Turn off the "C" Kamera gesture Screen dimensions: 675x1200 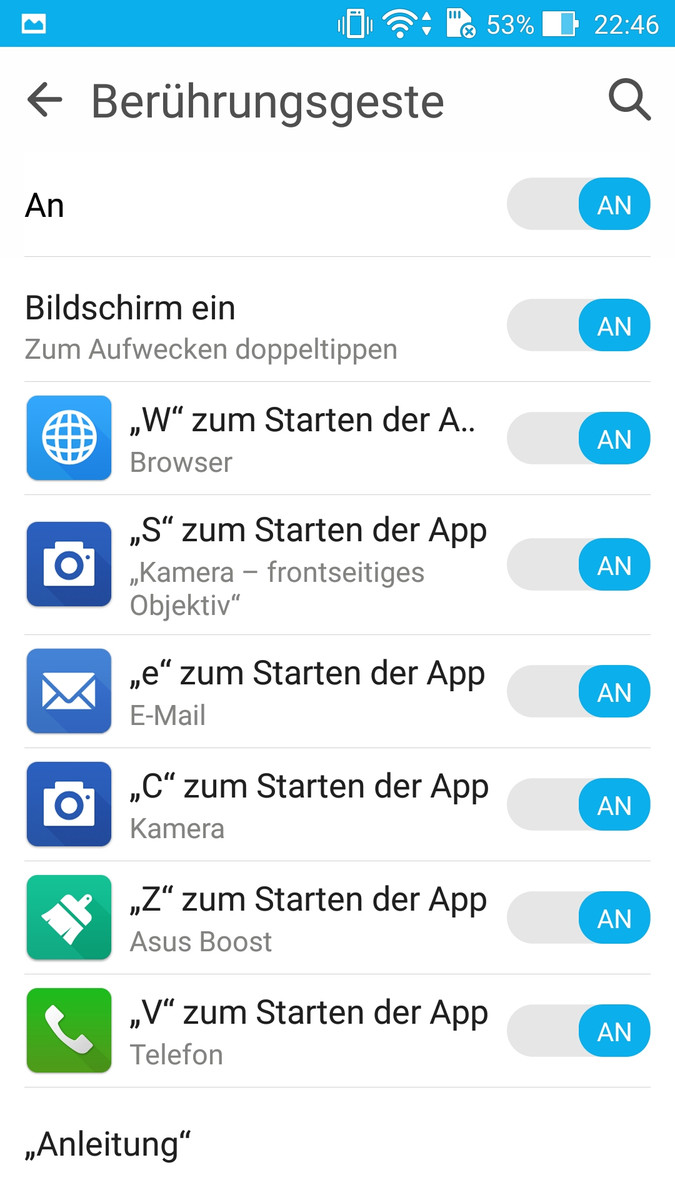[x=578, y=806]
